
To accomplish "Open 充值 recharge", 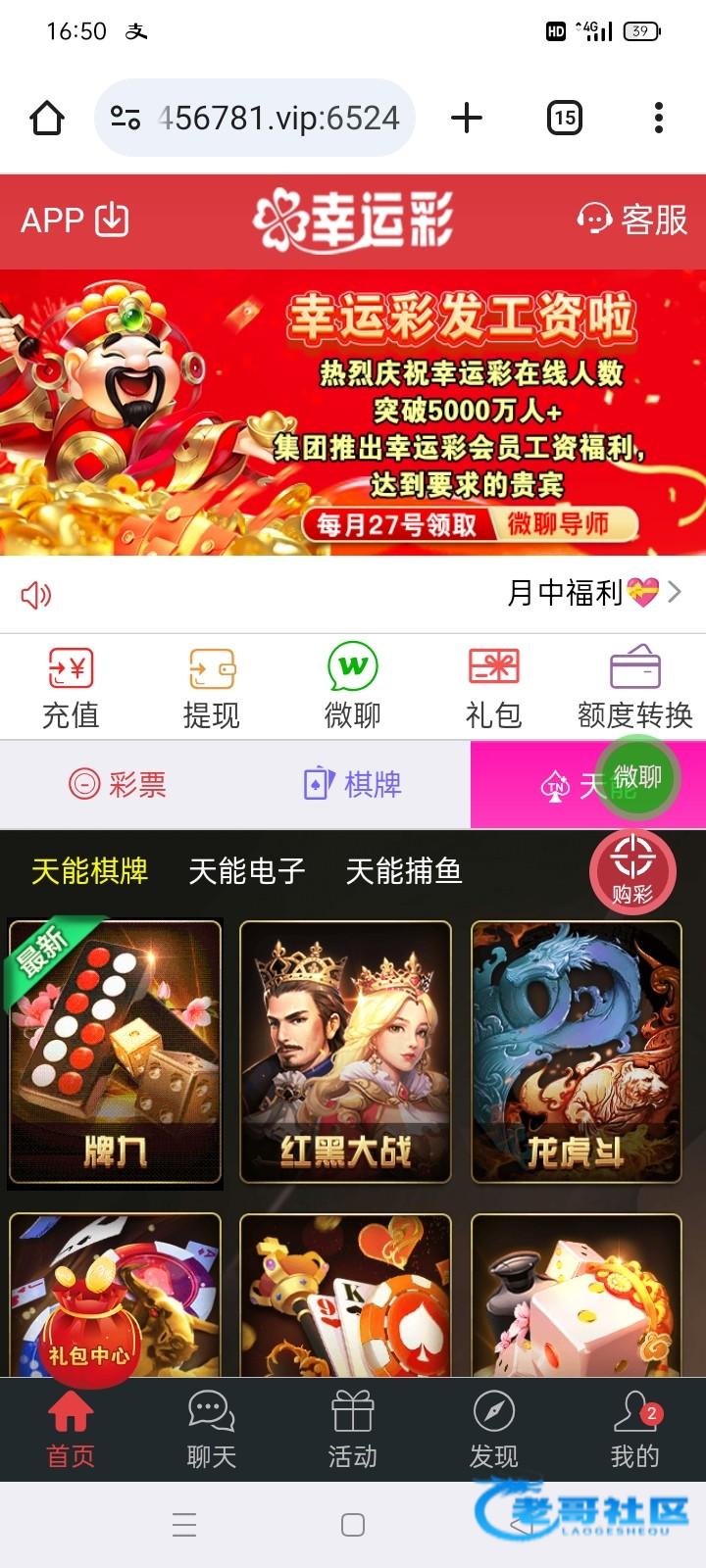I will click(71, 688).
